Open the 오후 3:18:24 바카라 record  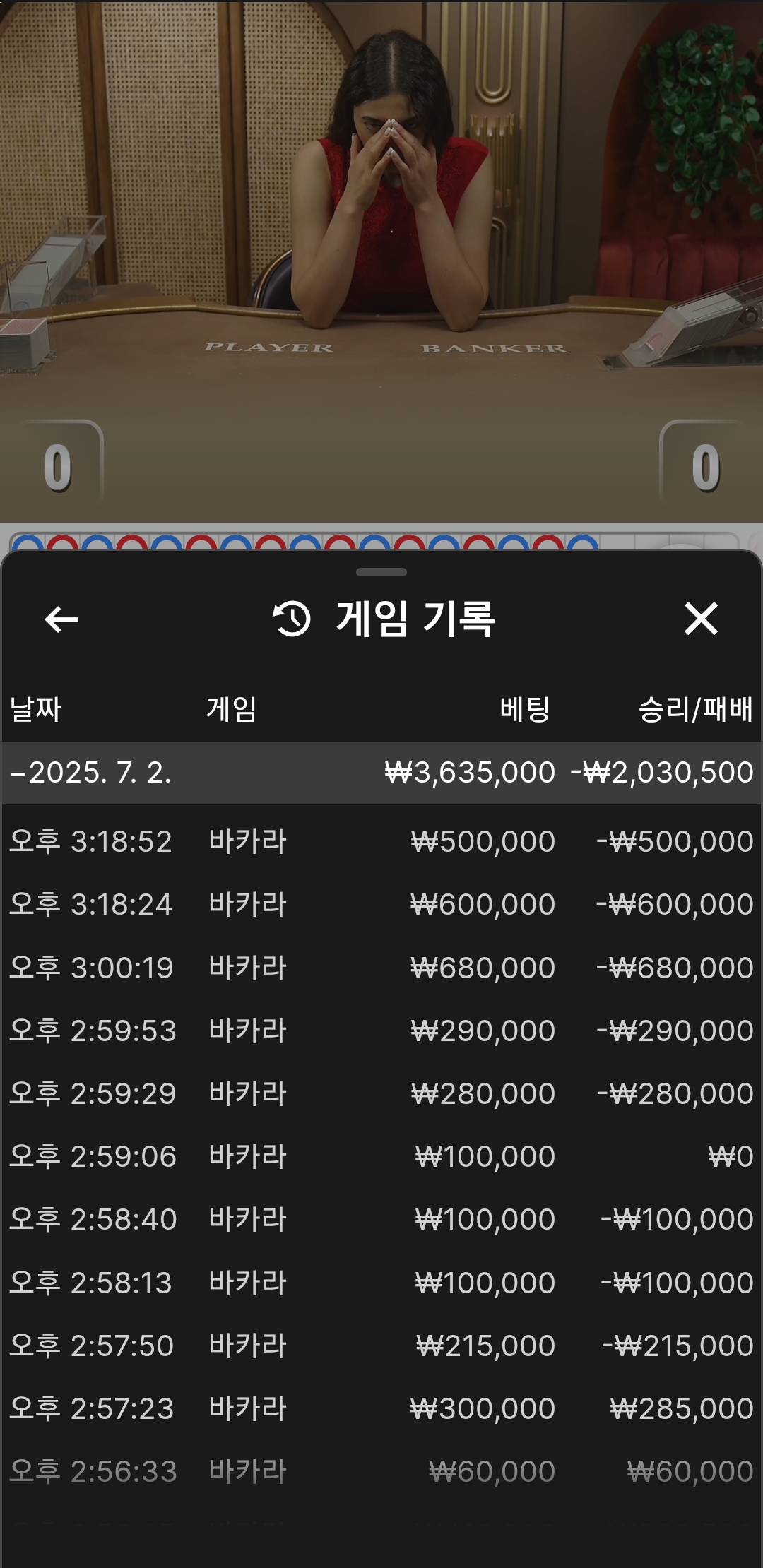381,904
